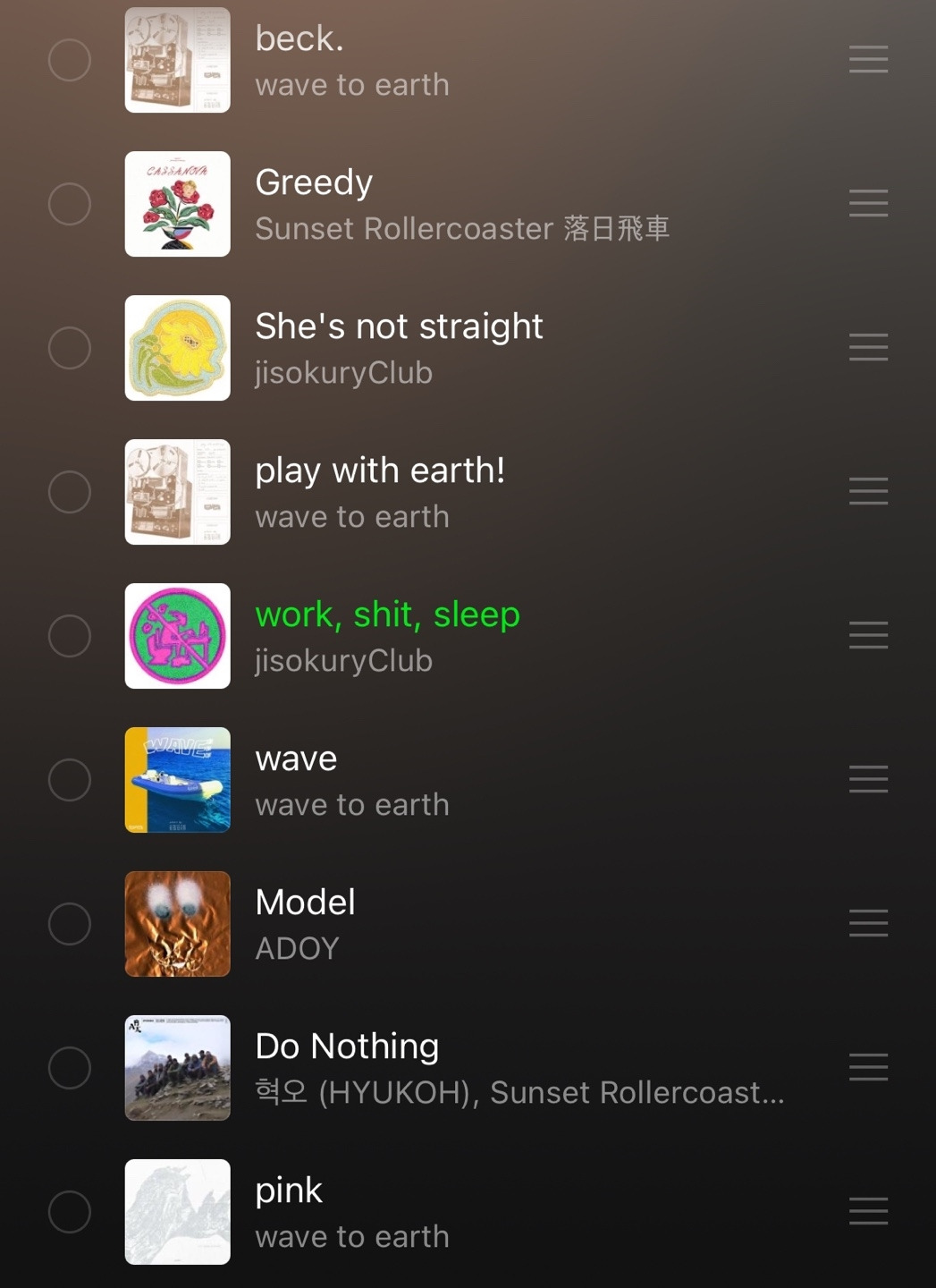The height and width of the screenshot is (1288, 936).
Task: Select the circle beside play with earth!
Action: tap(70, 492)
